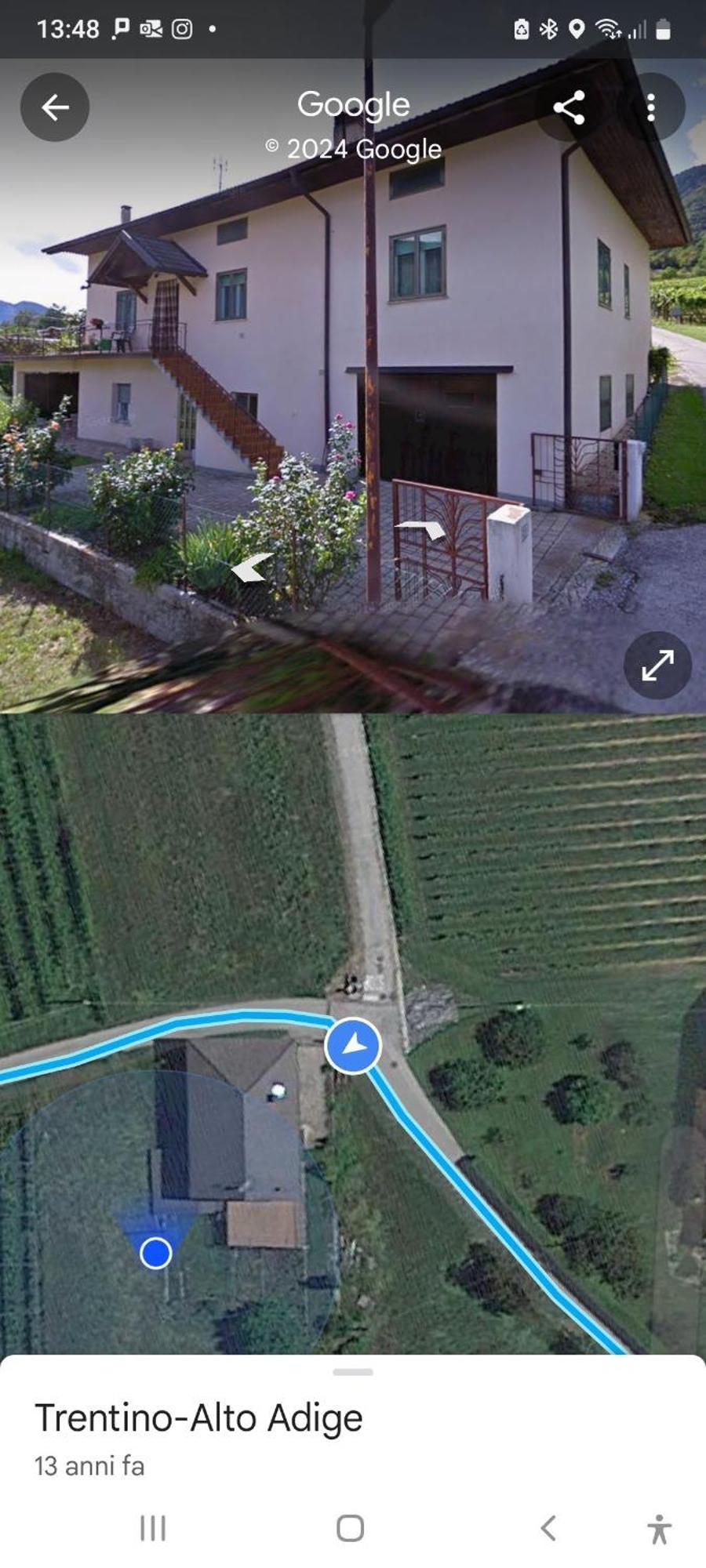Go back from Street View
The image size is (706, 1568).
point(55,107)
